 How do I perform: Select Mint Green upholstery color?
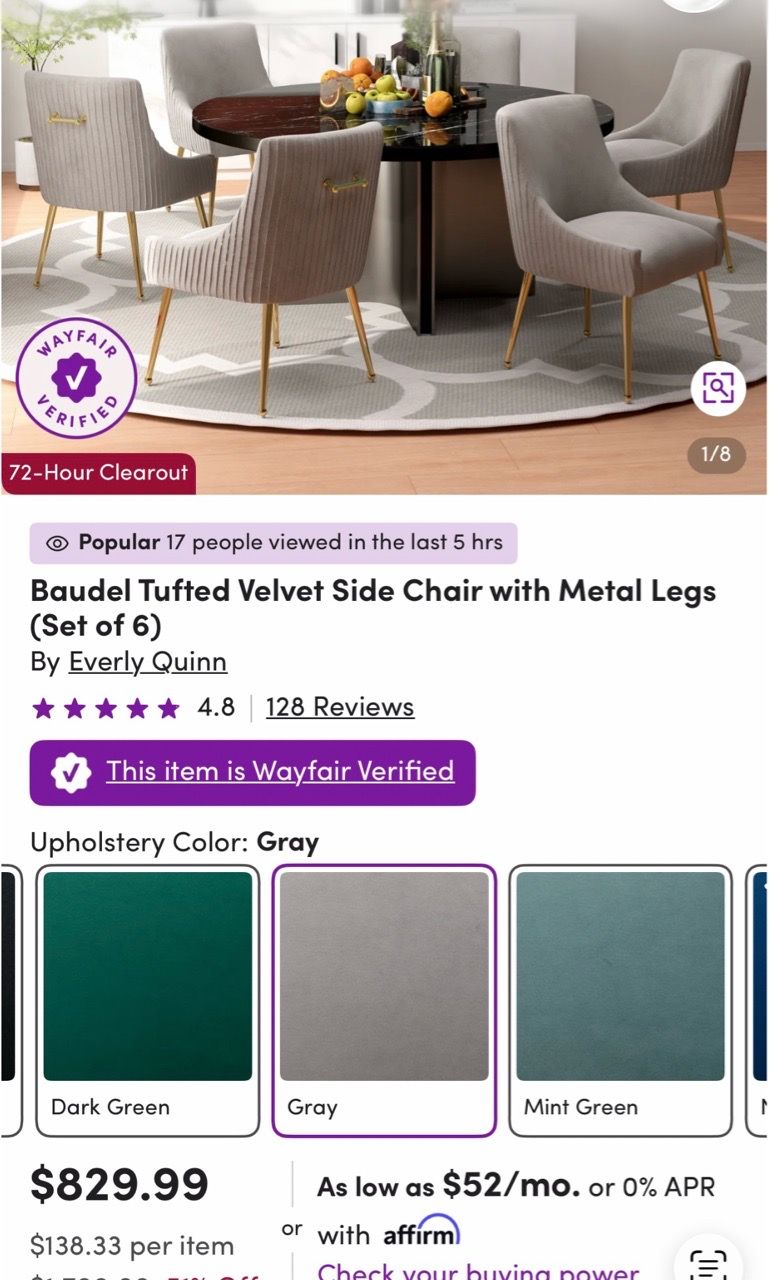(620, 1000)
